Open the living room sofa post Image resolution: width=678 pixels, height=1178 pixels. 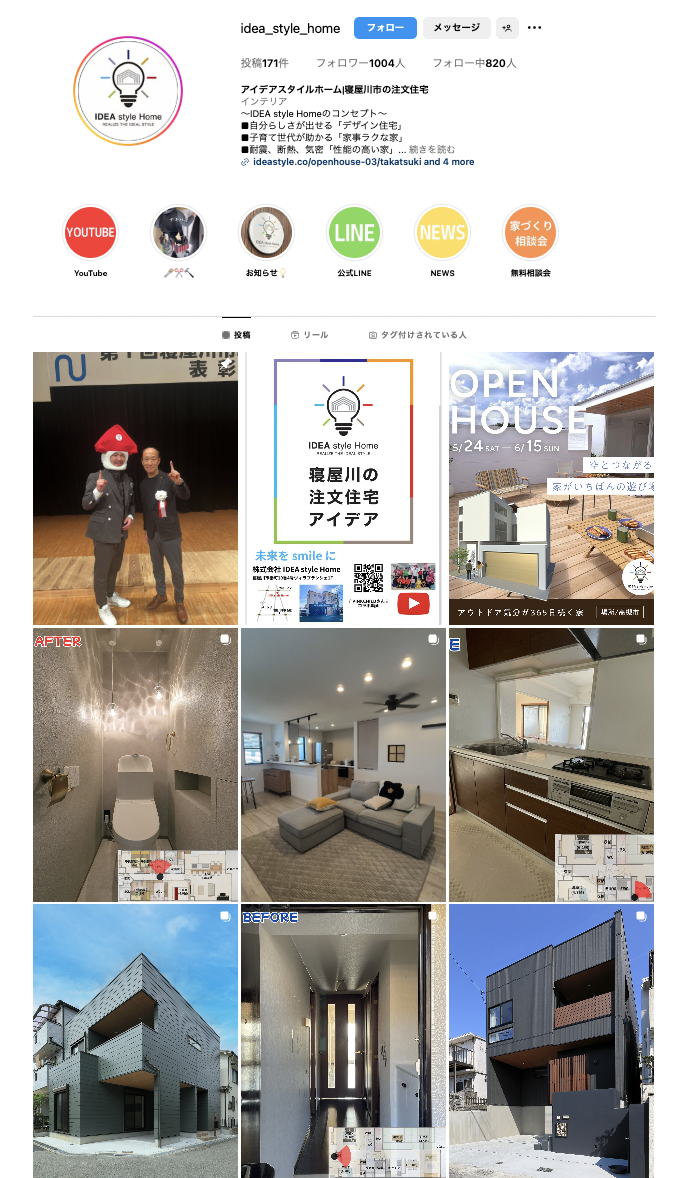343,765
